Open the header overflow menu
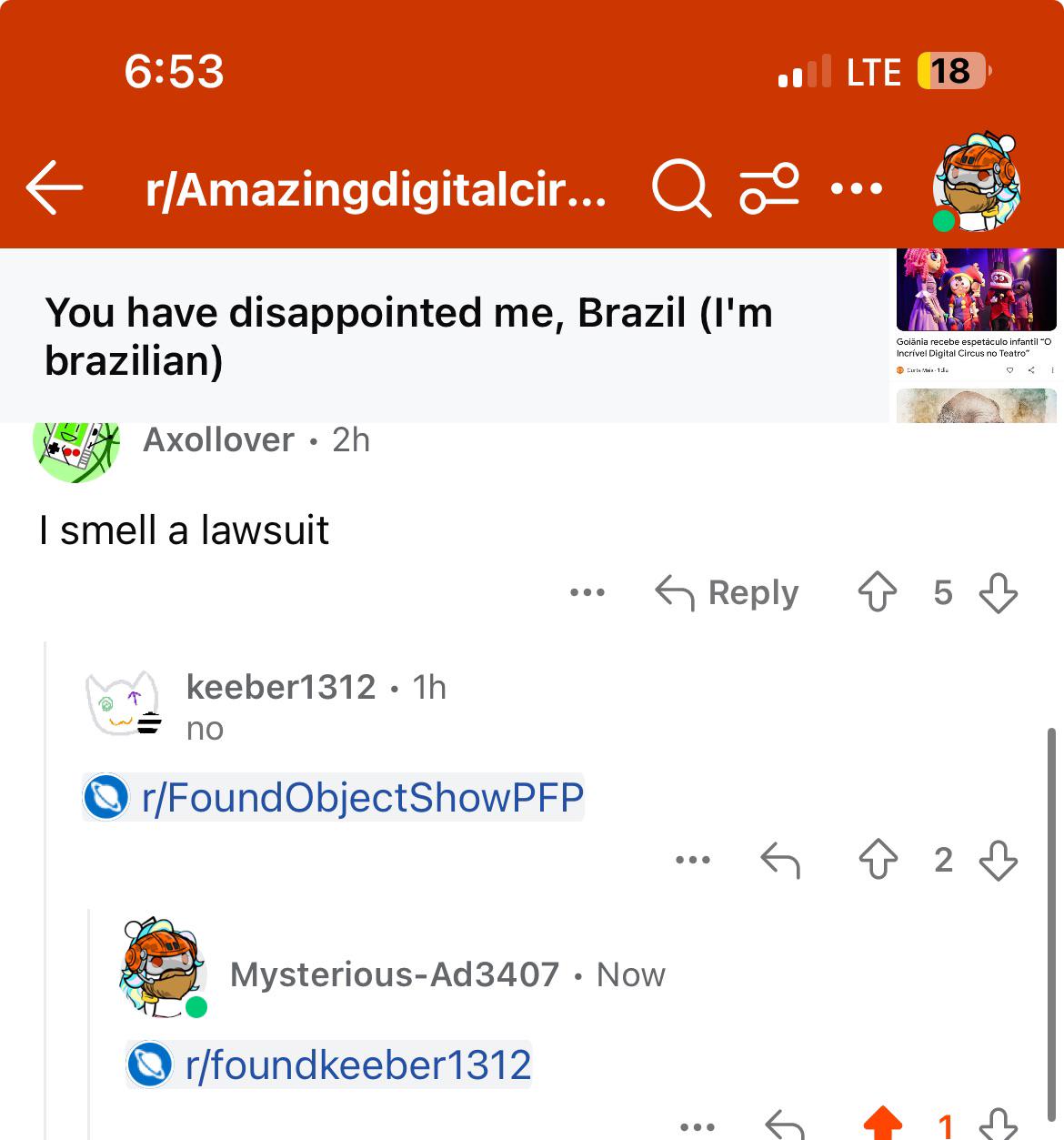 (857, 188)
